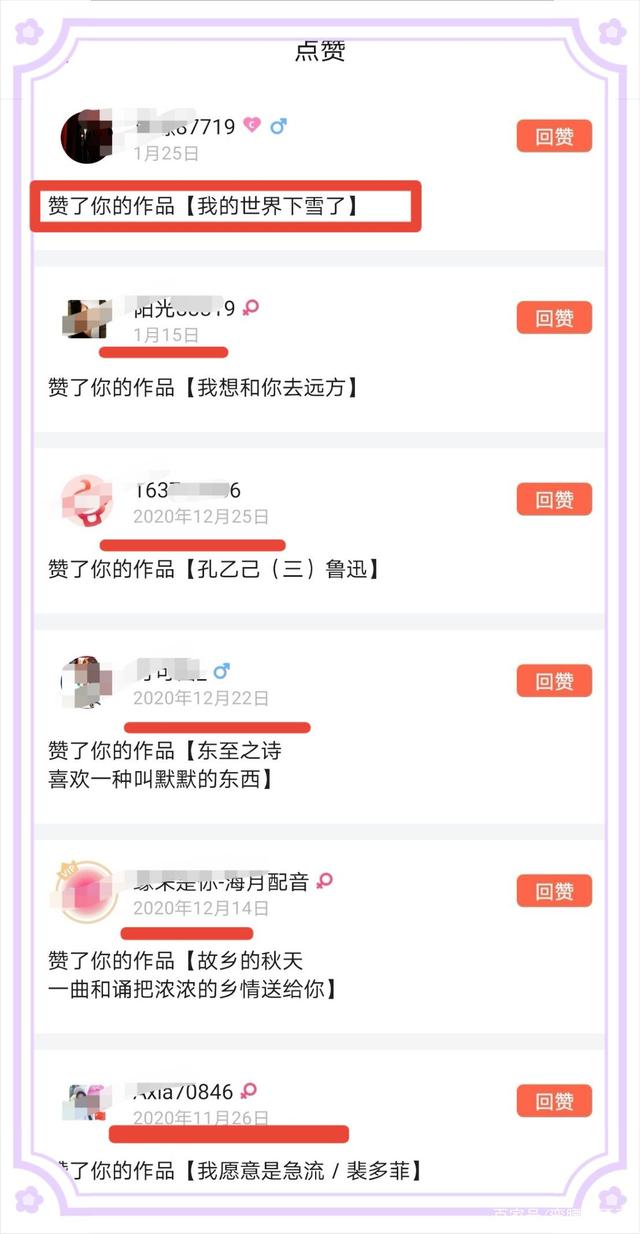The image size is (640, 1234).
Task: Open the work 我想和你去远方
Action: (x=203, y=387)
